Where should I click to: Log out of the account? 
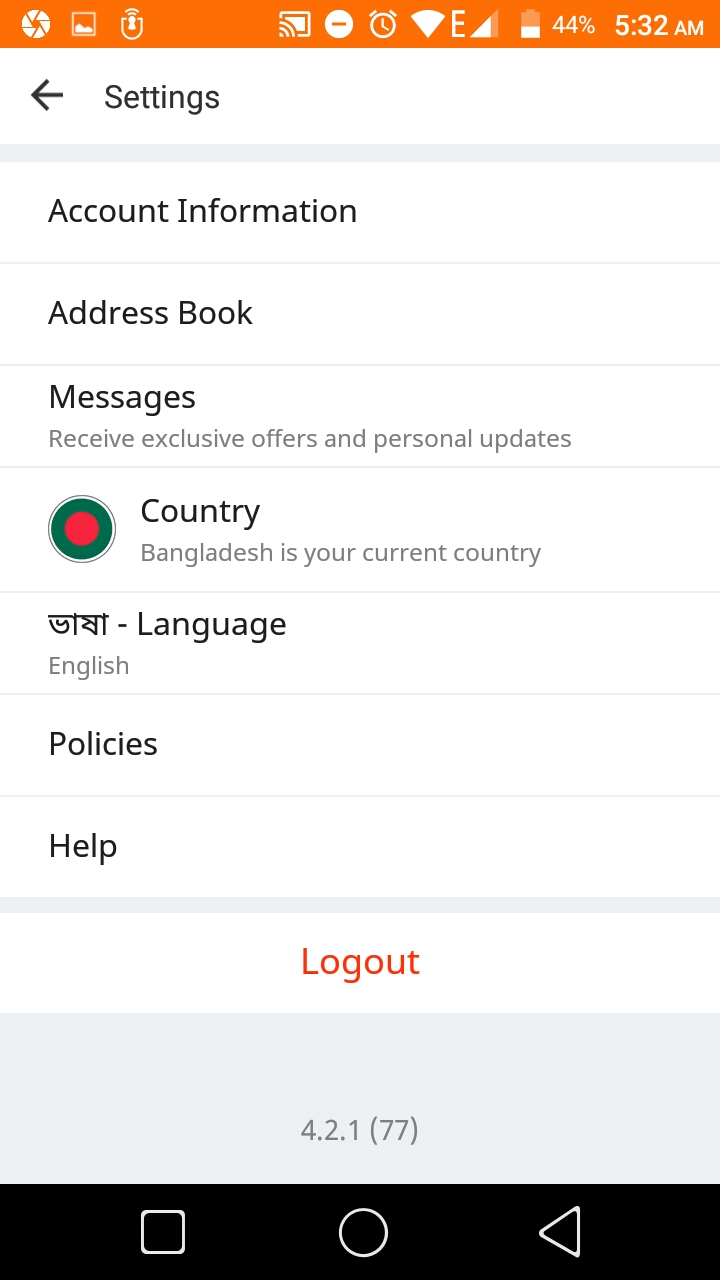[360, 962]
